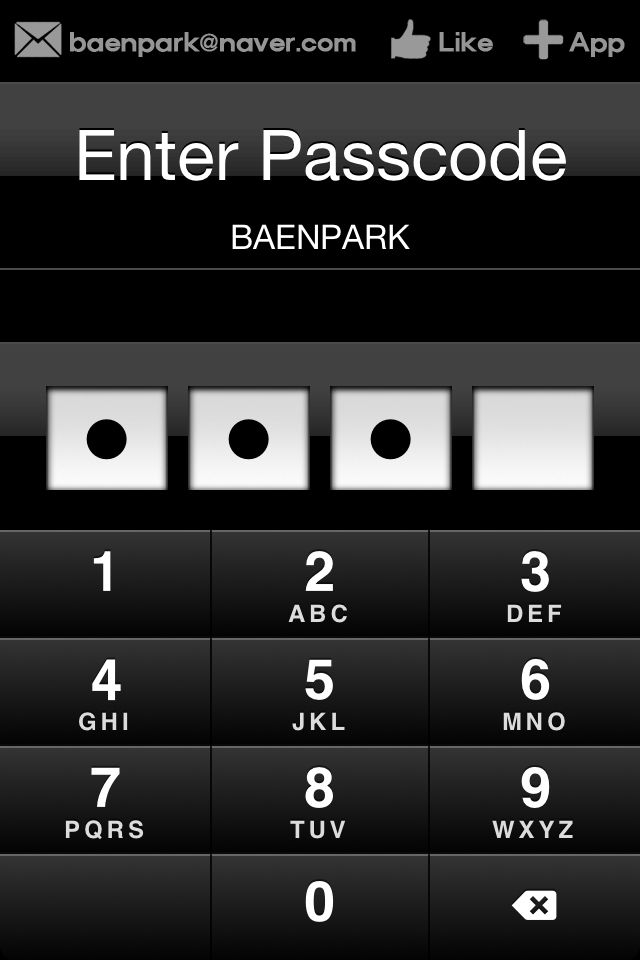Tap the 2 ABC key
The width and height of the screenshot is (640, 960).
(x=319, y=584)
